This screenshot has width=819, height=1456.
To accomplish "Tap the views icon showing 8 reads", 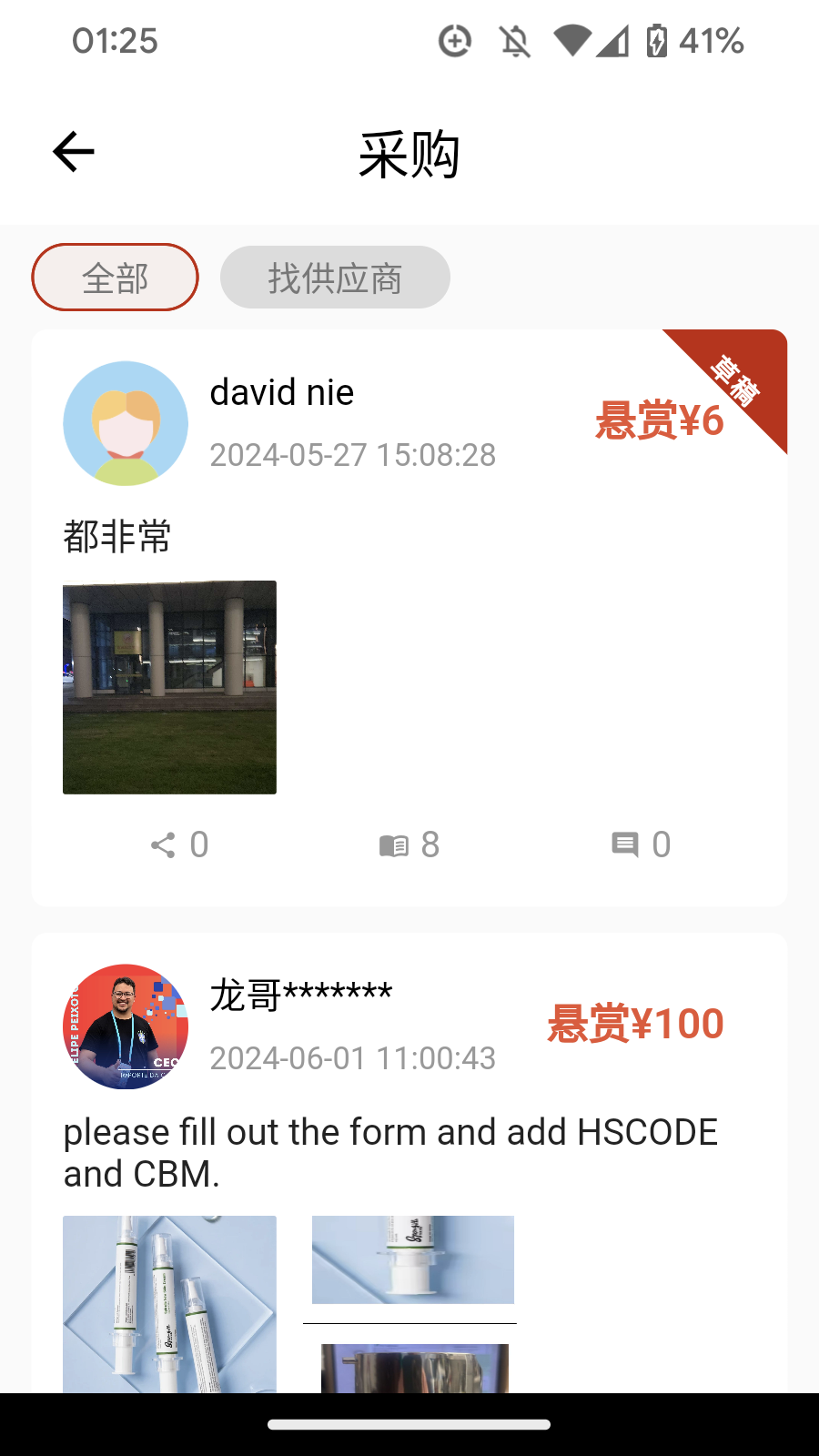I will point(396,844).
